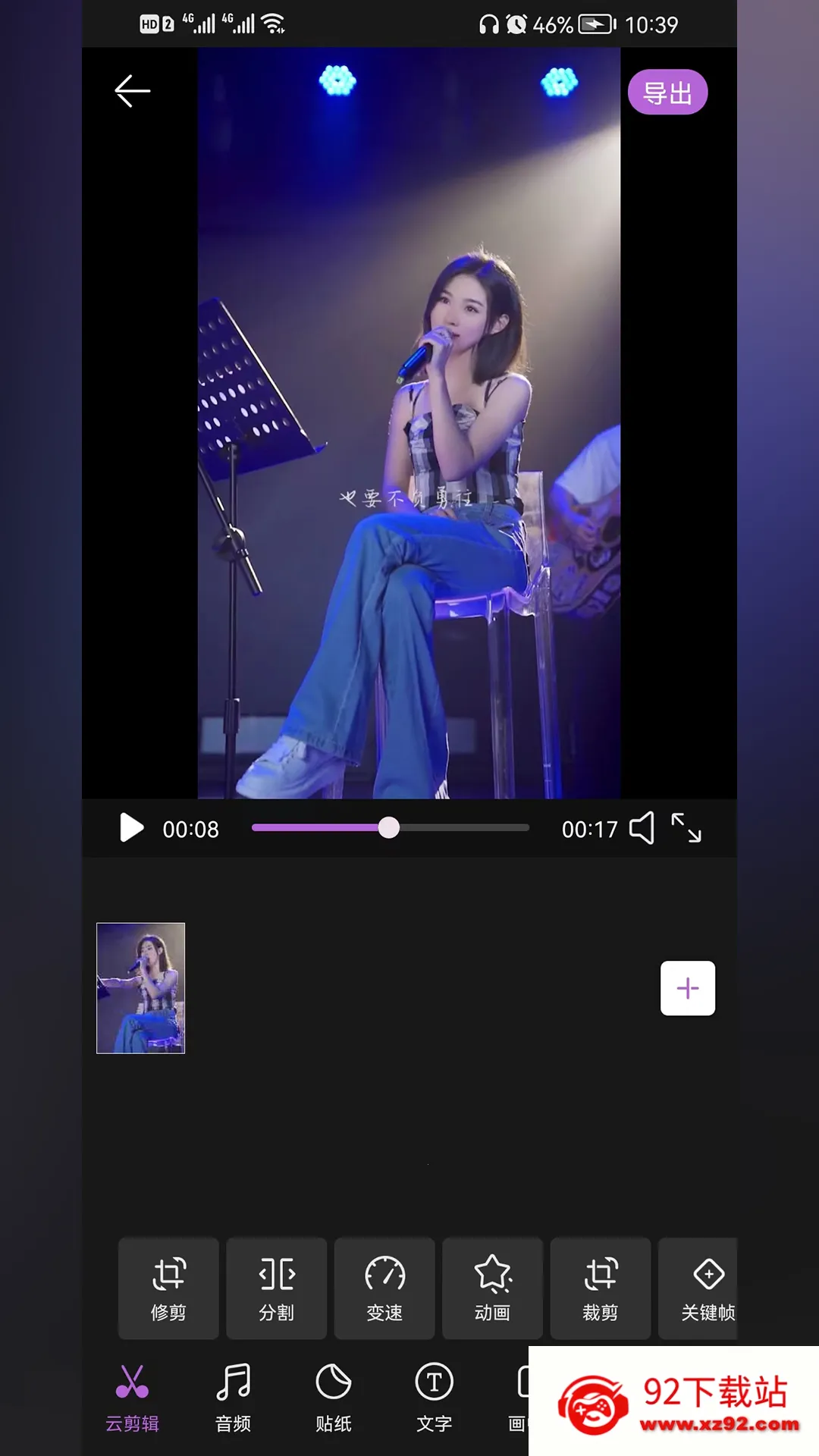Open the 动画 animation tool
The height and width of the screenshot is (1456, 819).
pos(493,1288)
